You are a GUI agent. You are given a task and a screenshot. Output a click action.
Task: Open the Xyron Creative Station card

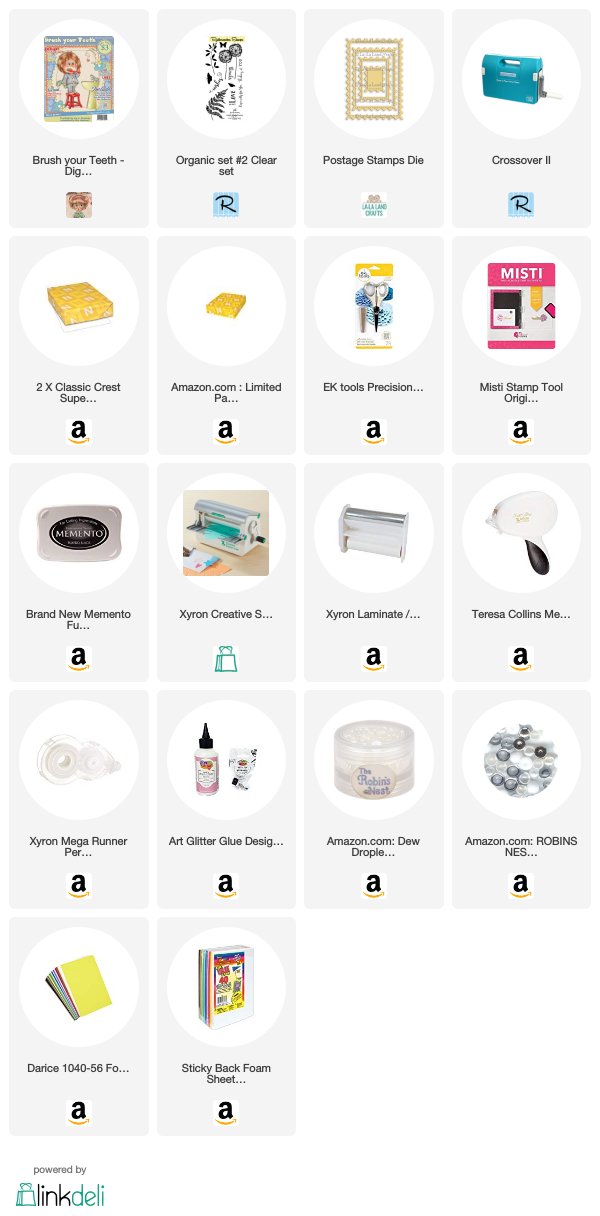(226, 572)
